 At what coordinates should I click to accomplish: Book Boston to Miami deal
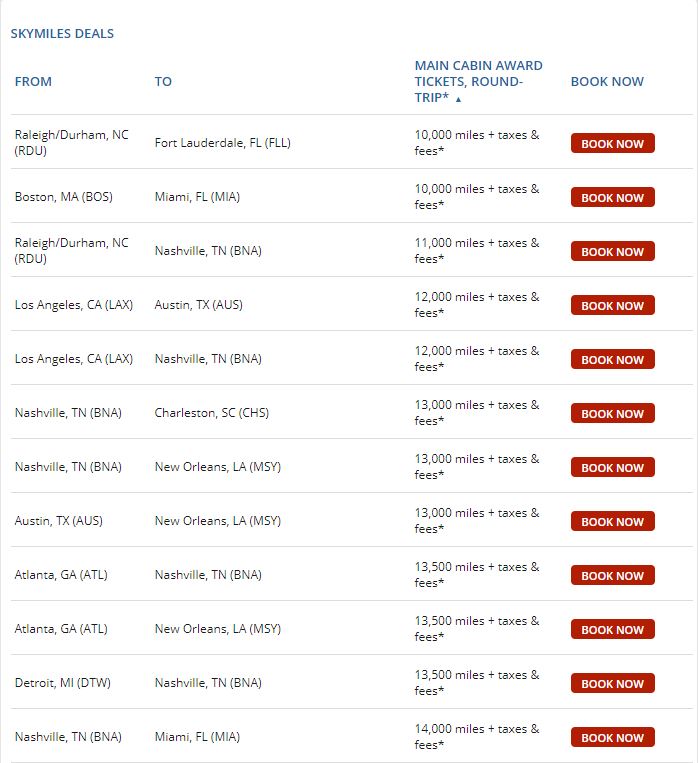click(x=612, y=197)
